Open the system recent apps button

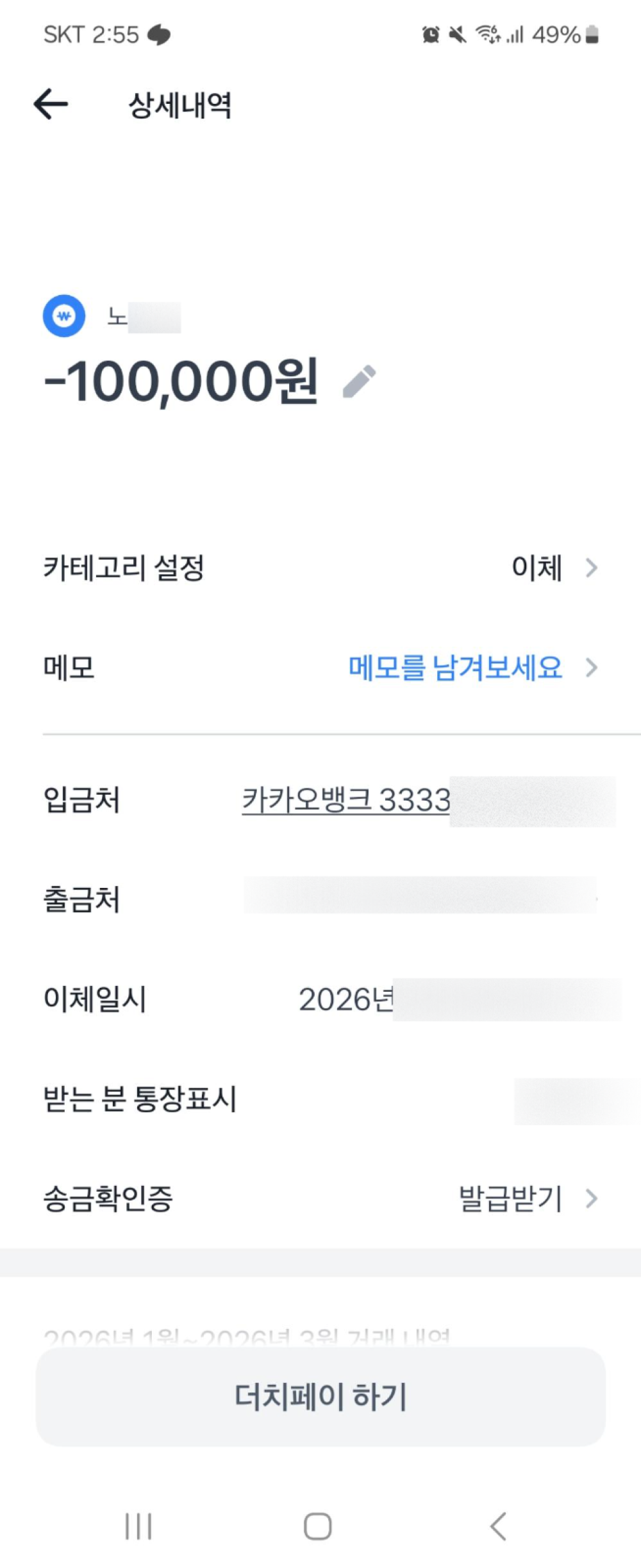pos(138,1526)
